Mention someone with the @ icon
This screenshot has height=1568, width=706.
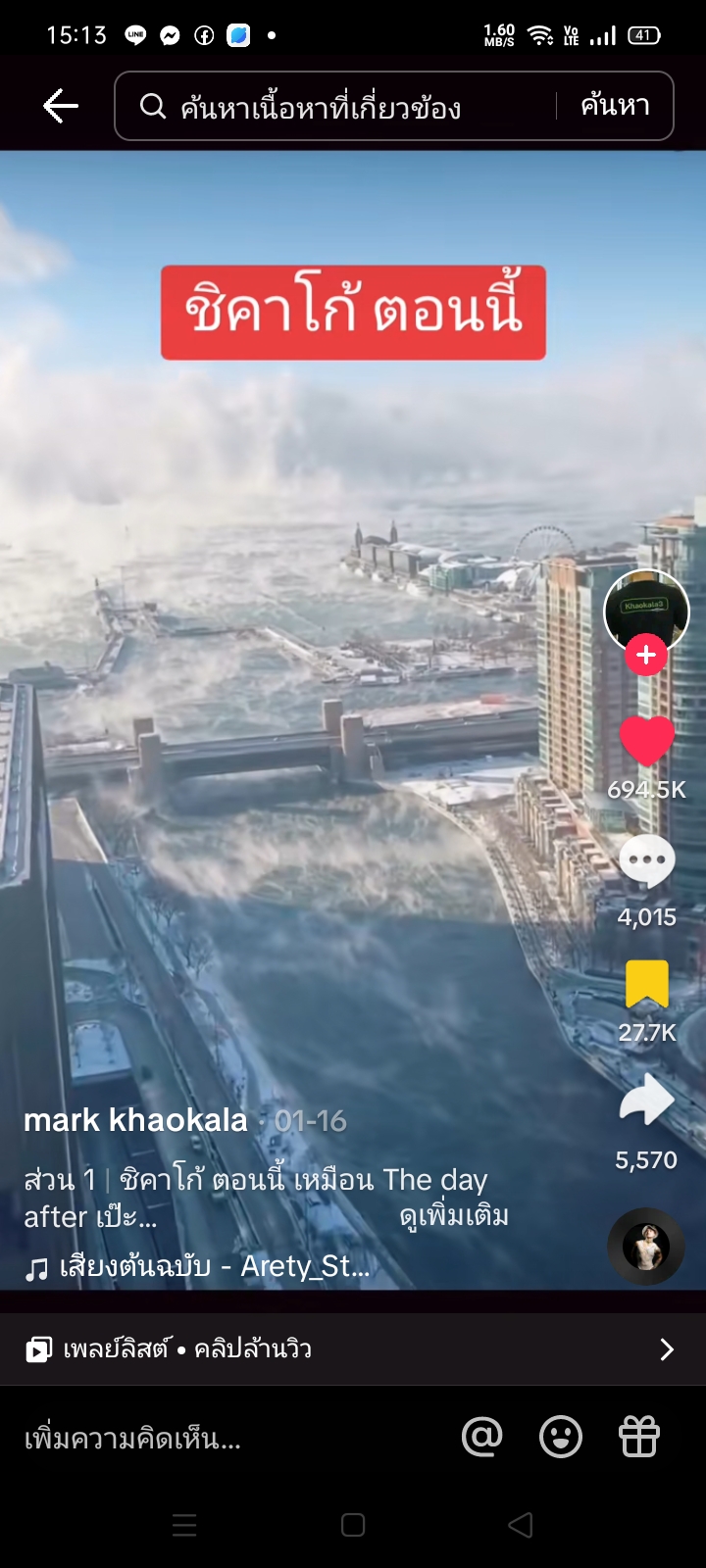coord(481,1438)
